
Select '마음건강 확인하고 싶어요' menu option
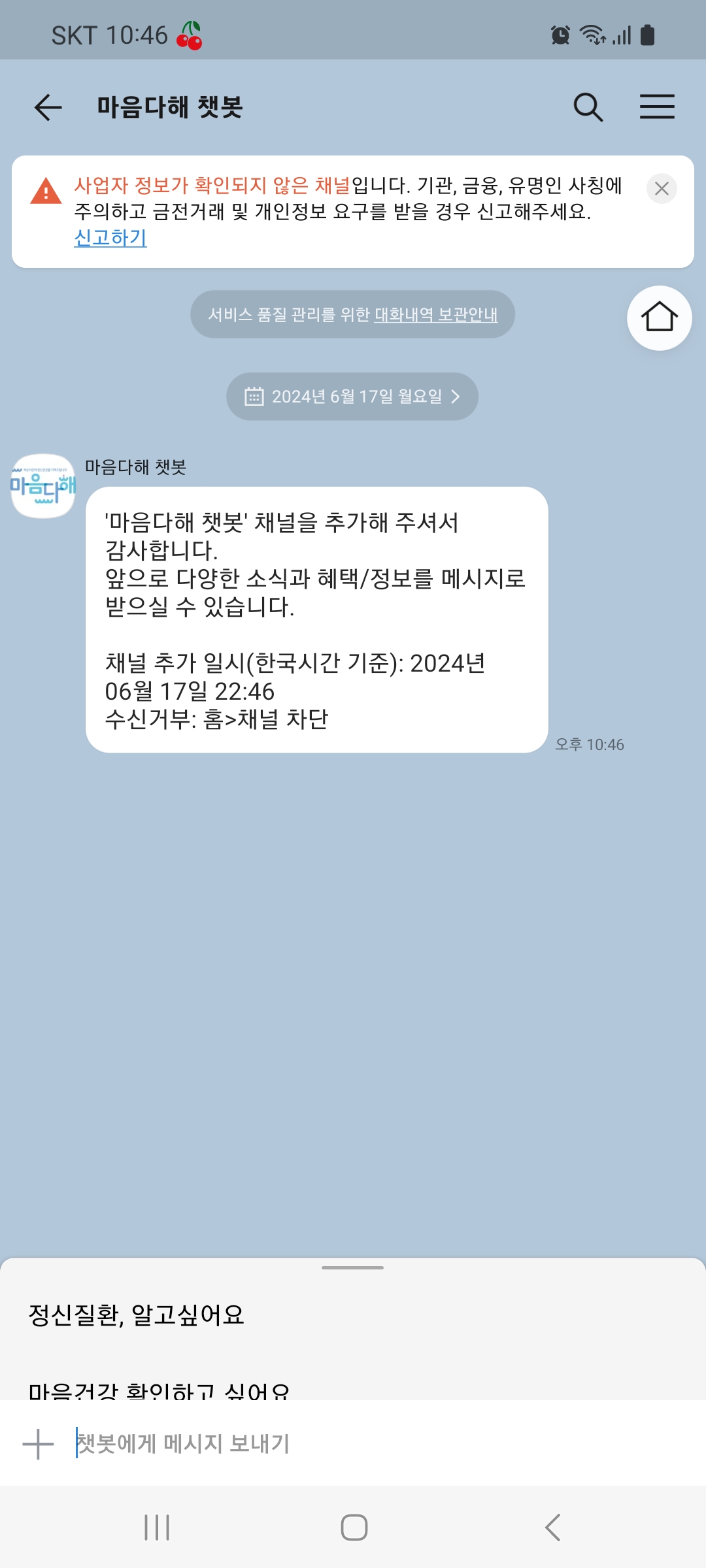(160, 1390)
